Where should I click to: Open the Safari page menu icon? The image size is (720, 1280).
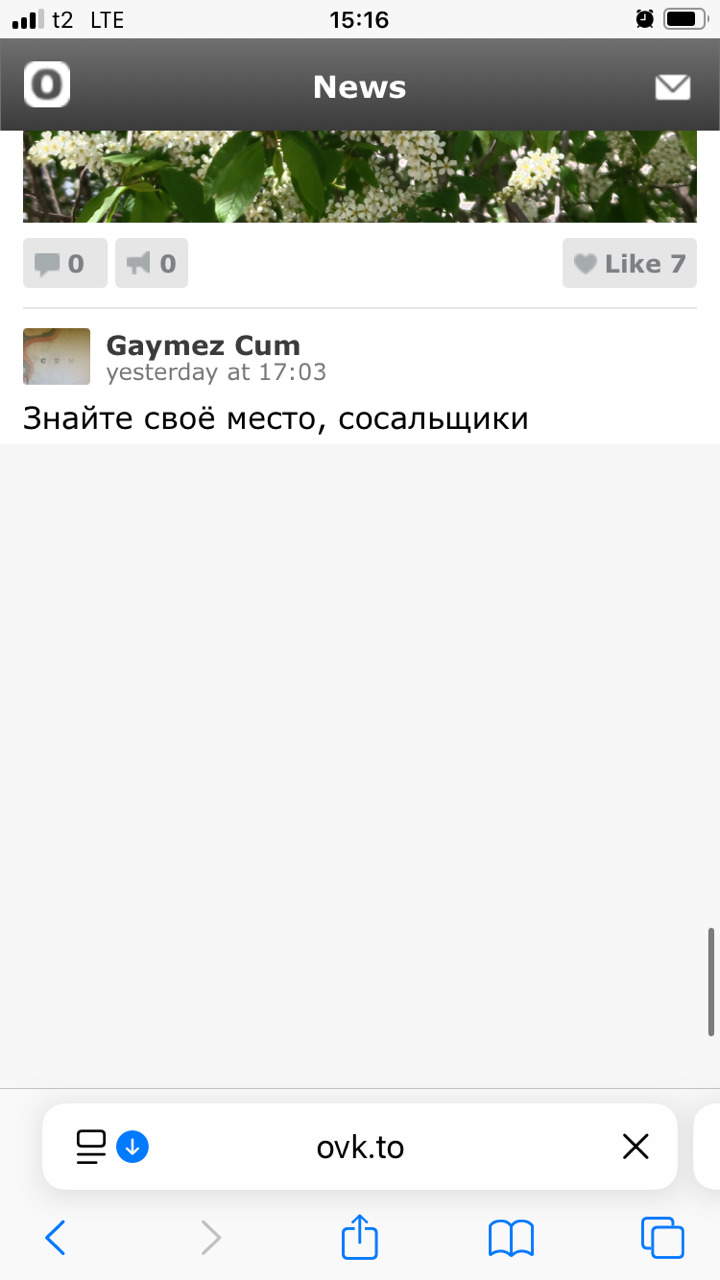tap(91, 1147)
